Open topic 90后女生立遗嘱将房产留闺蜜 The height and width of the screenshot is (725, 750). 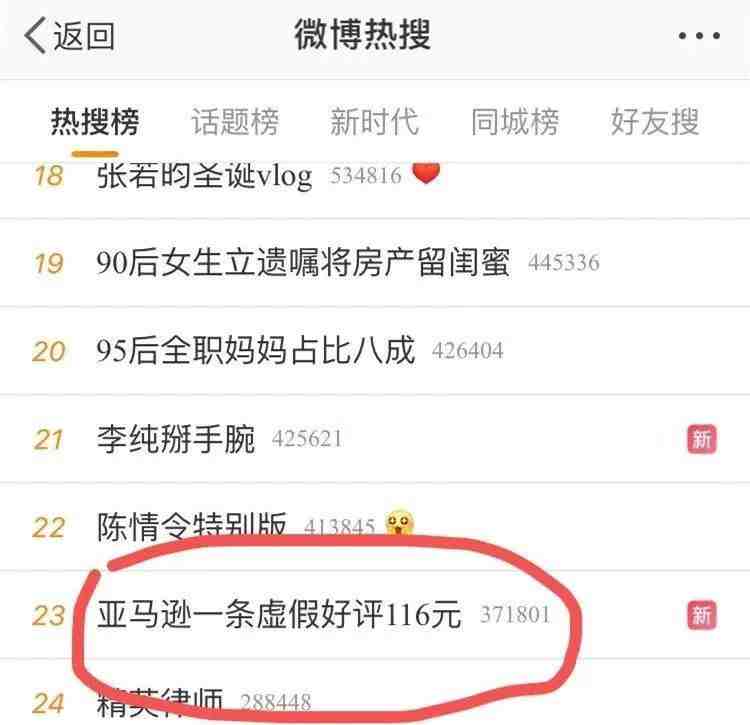pyautogui.click(x=303, y=263)
